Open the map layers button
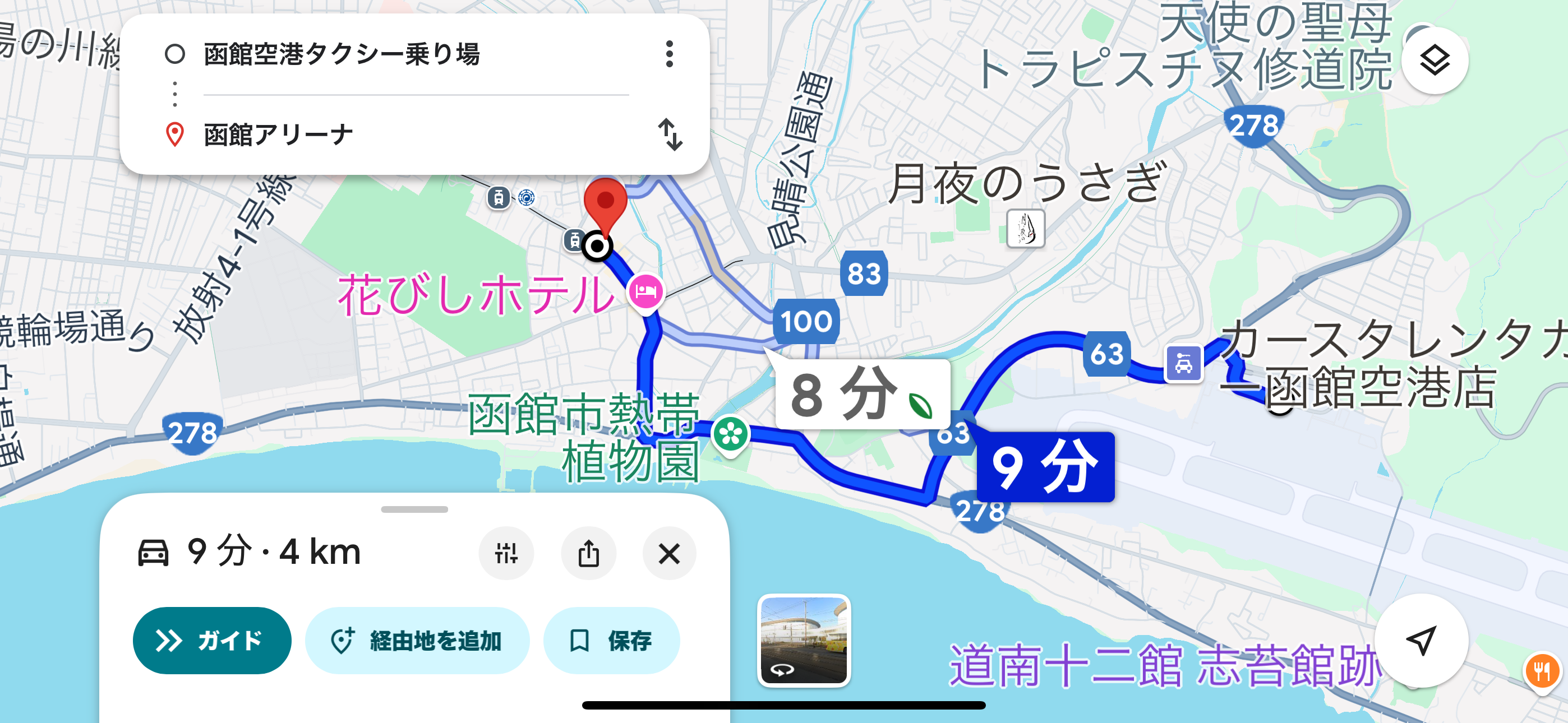This screenshot has width=1568, height=723. tap(1434, 61)
